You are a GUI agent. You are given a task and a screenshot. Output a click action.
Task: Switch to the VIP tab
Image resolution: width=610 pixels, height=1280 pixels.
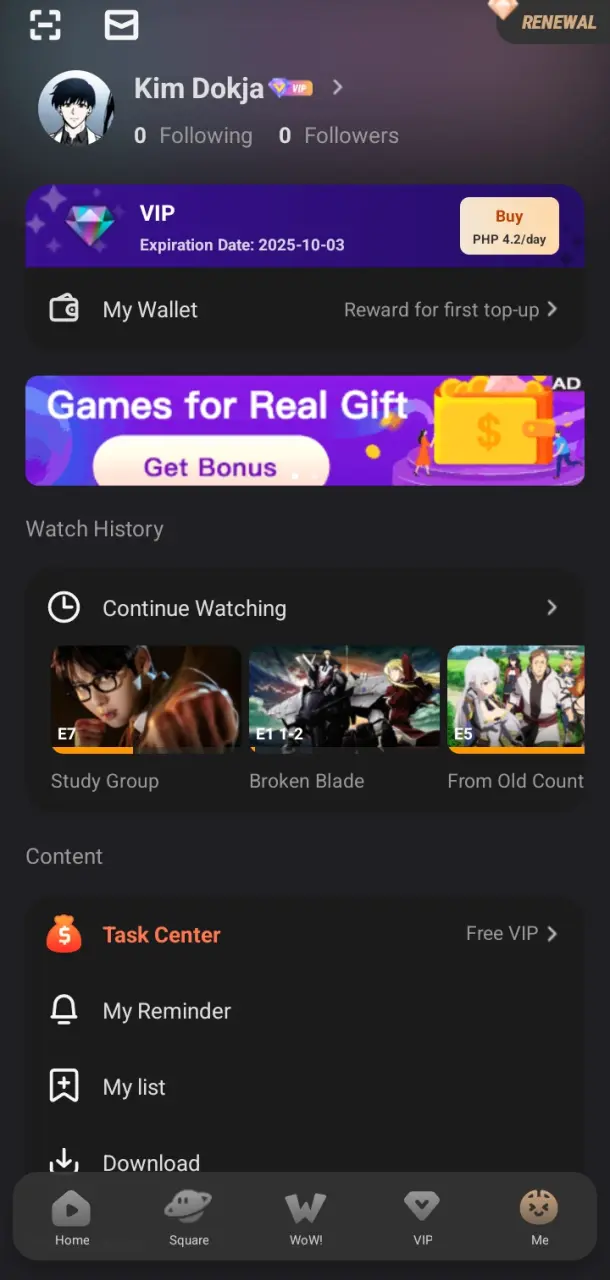click(422, 1218)
